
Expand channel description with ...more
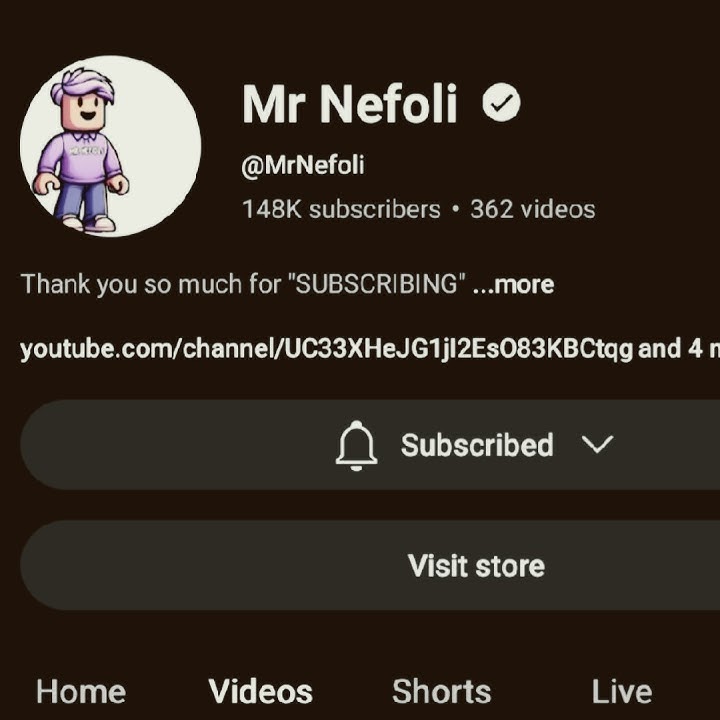coord(513,284)
